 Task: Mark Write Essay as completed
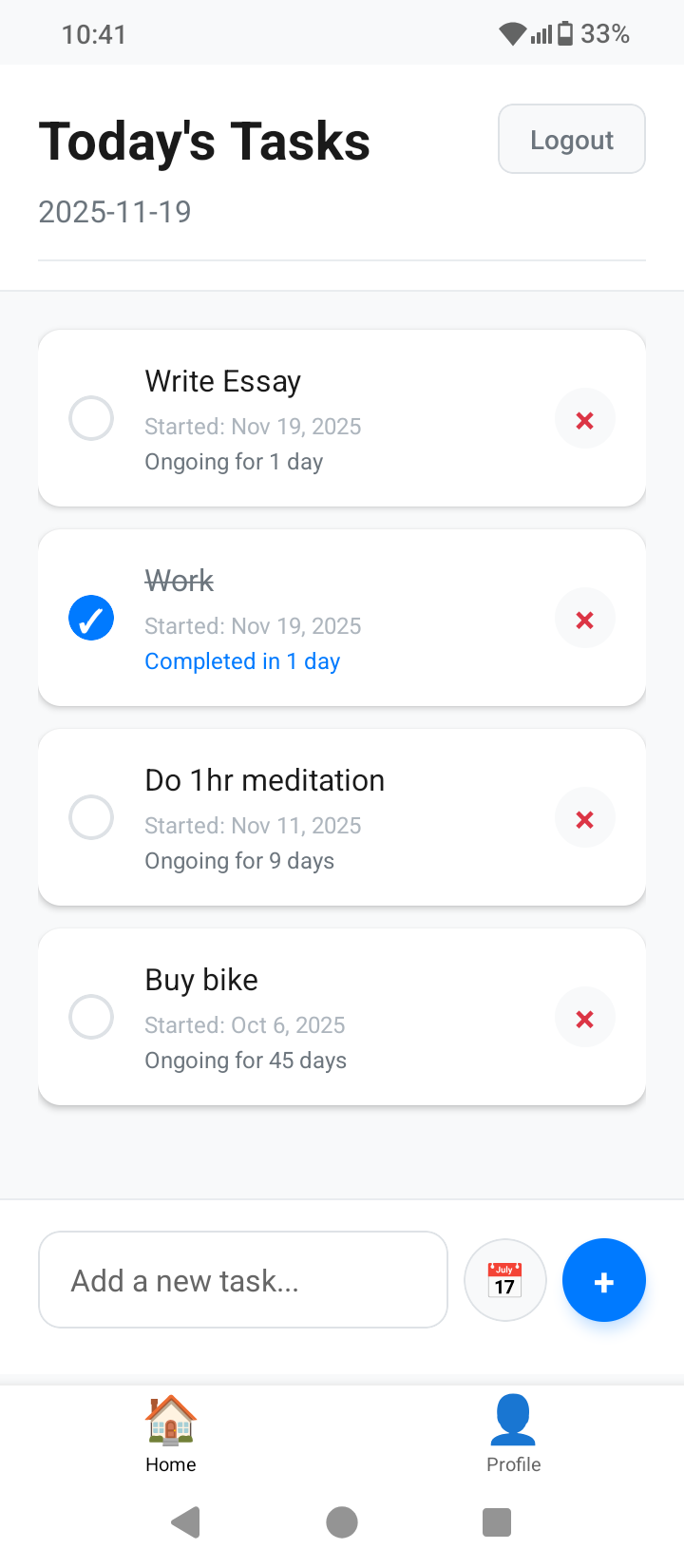(x=90, y=418)
